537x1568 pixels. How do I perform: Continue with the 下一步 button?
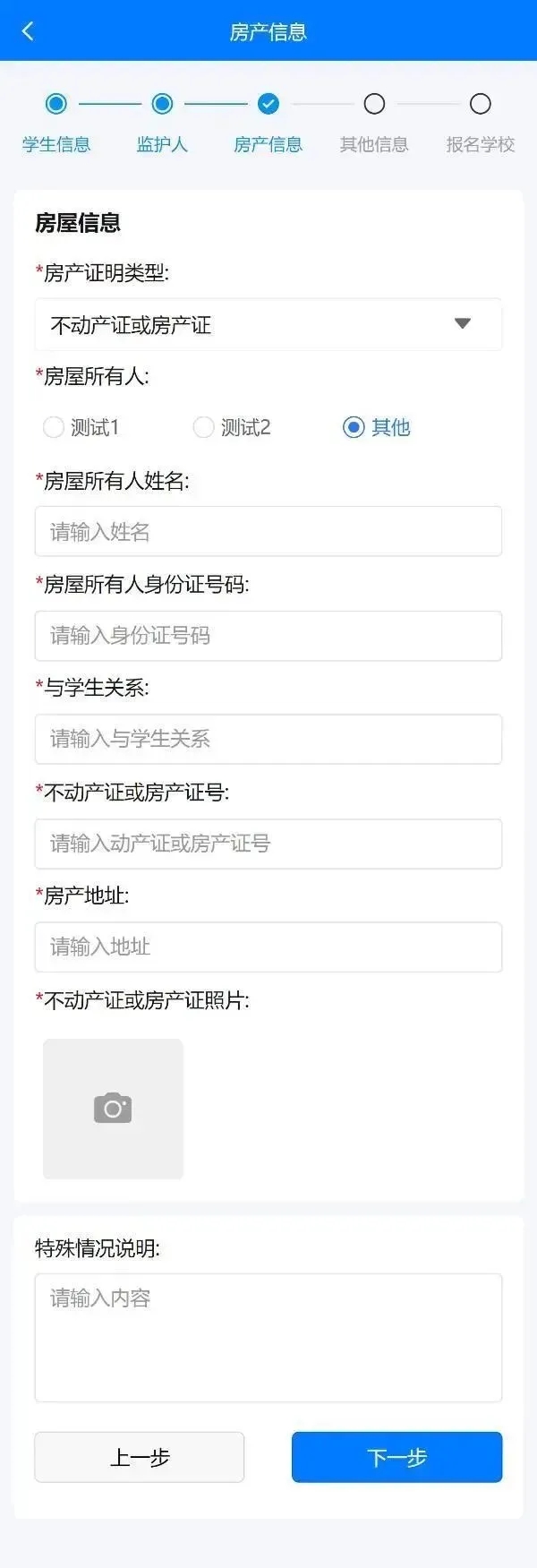(x=396, y=1457)
